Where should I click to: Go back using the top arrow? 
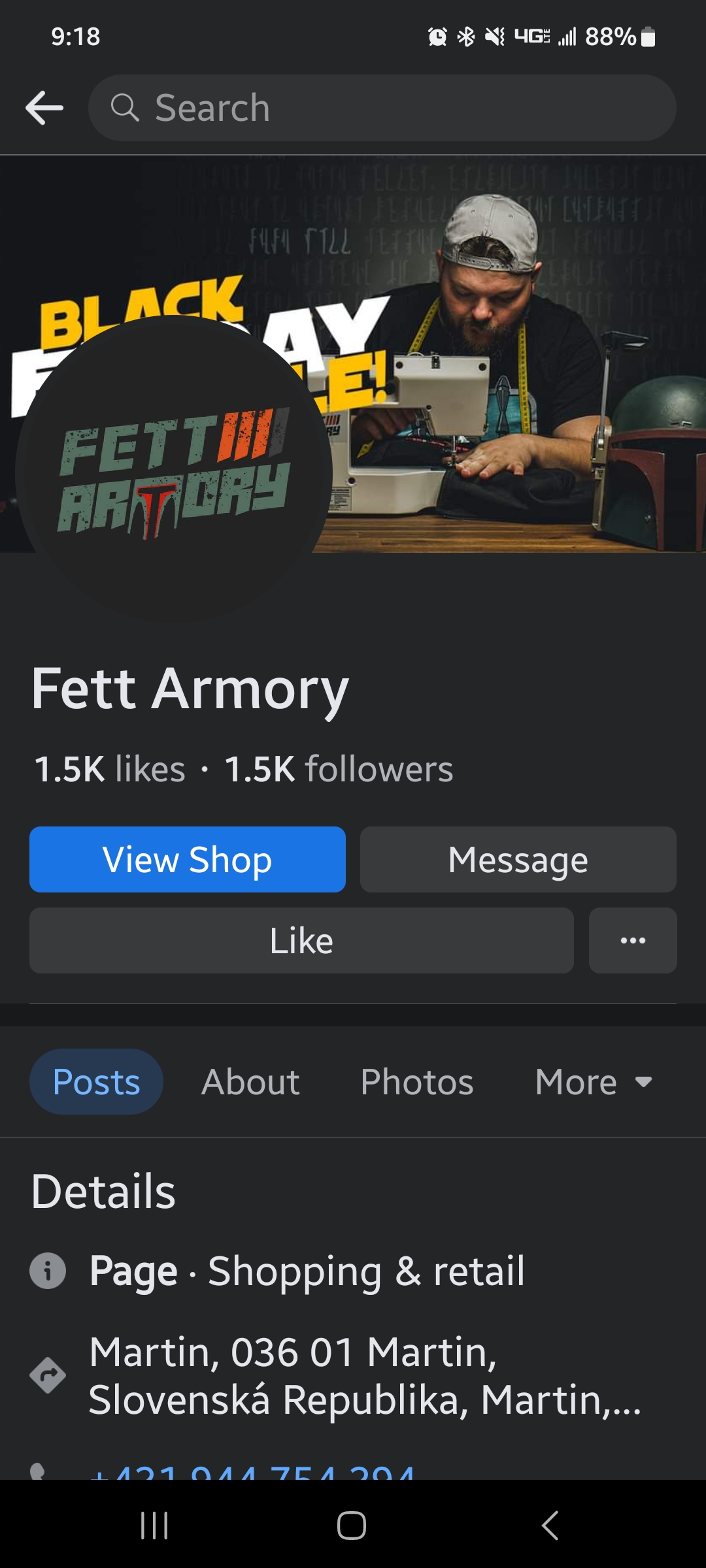tap(44, 108)
